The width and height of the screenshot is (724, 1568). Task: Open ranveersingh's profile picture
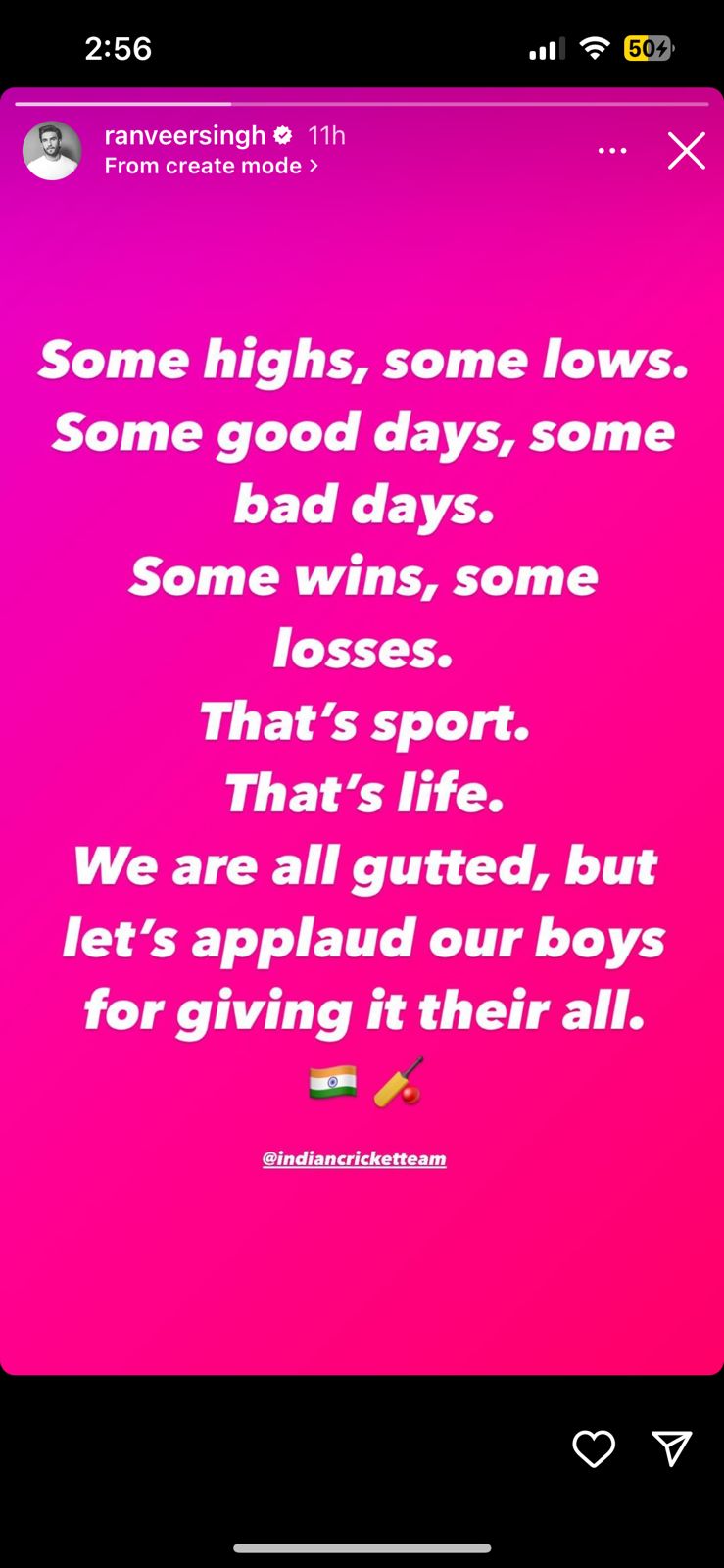pos(52,151)
